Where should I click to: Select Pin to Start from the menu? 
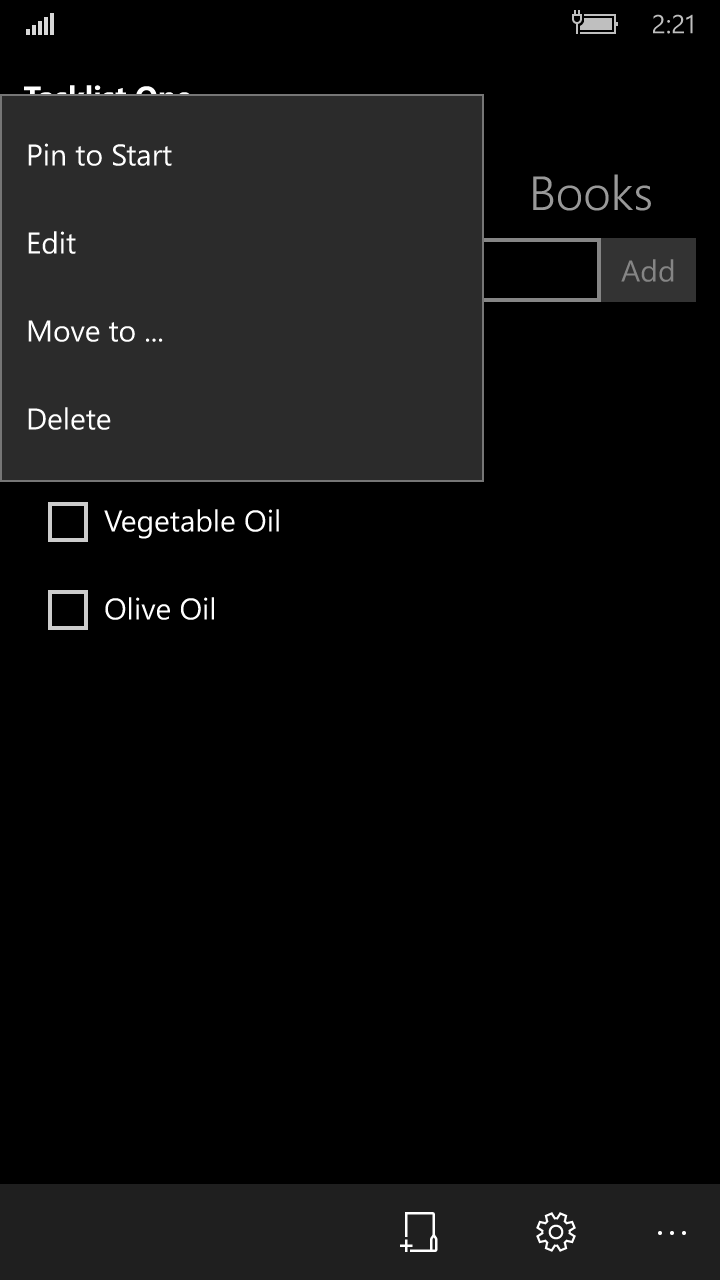coord(242,155)
